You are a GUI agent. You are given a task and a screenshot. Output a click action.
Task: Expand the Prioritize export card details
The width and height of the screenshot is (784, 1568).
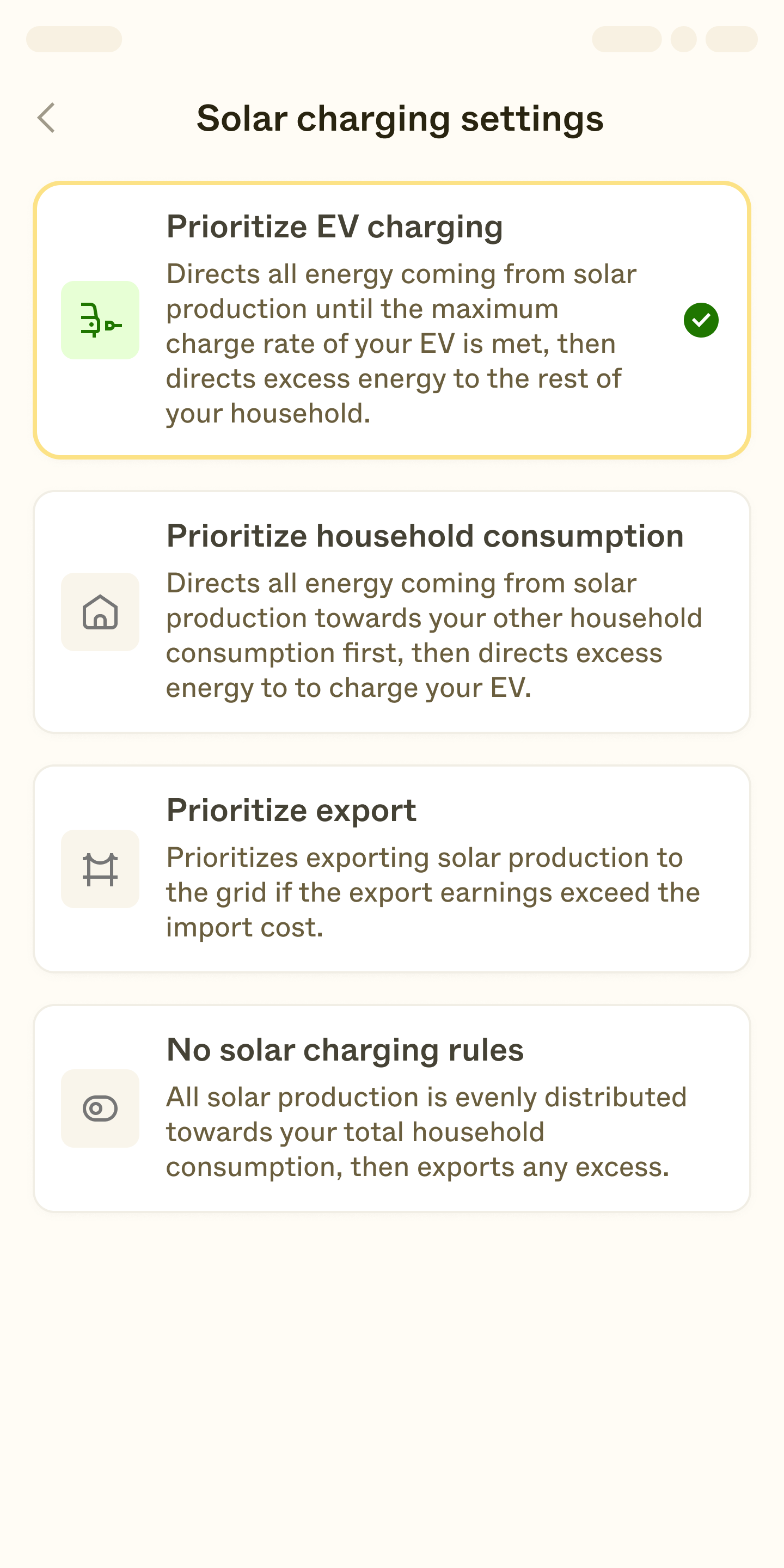[392, 869]
